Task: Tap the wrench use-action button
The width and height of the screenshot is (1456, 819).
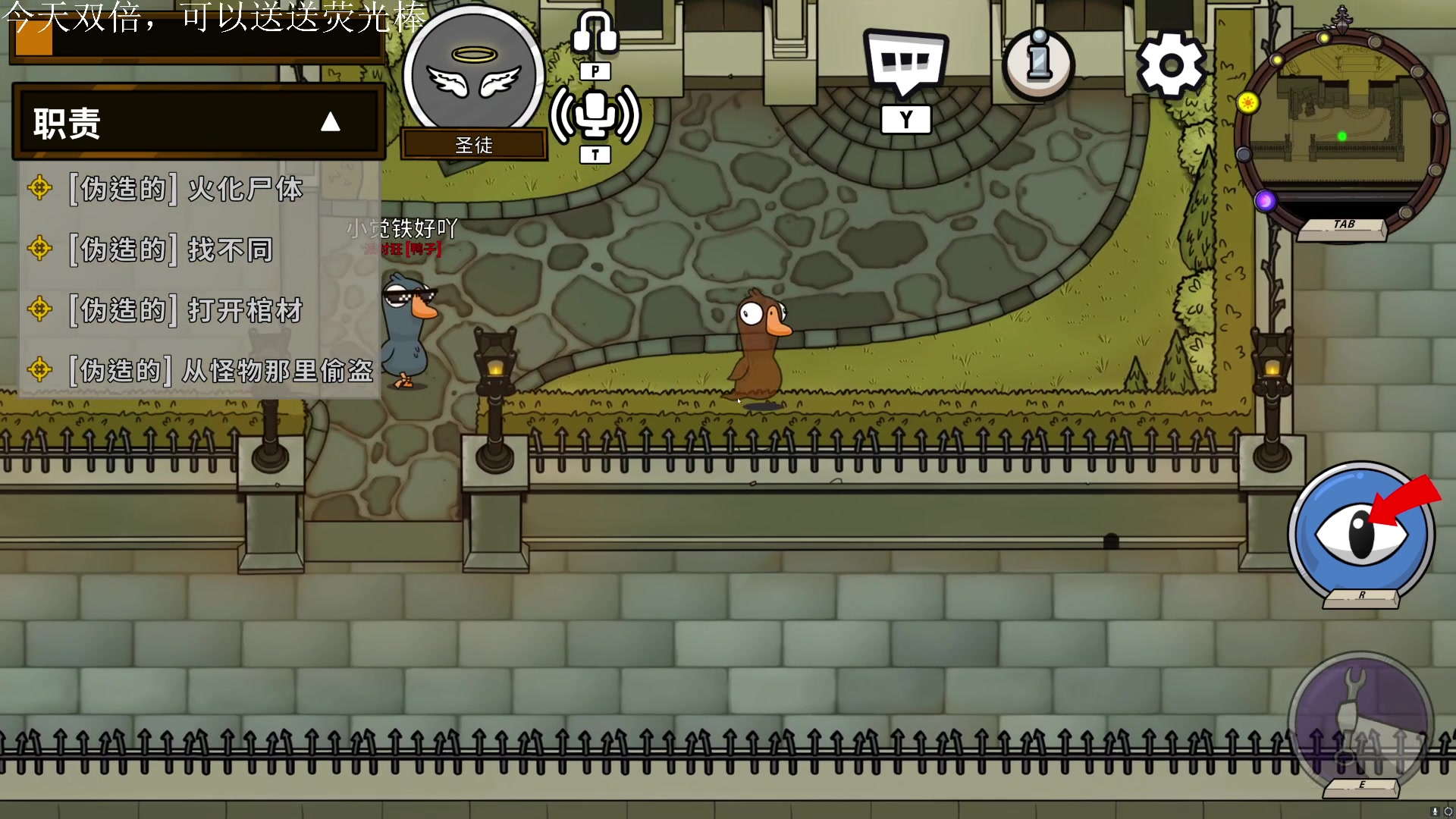Action: tap(1360, 719)
